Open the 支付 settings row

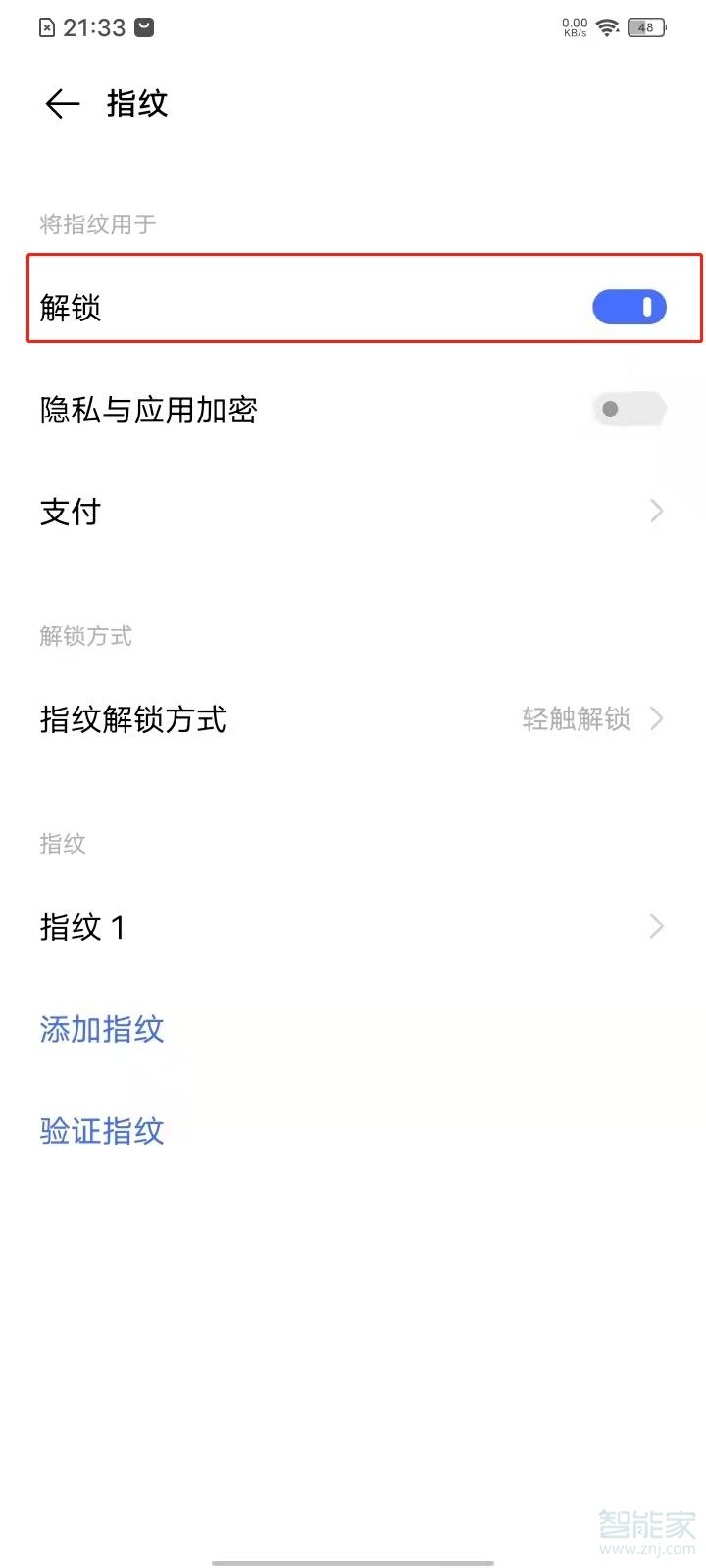[353, 512]
